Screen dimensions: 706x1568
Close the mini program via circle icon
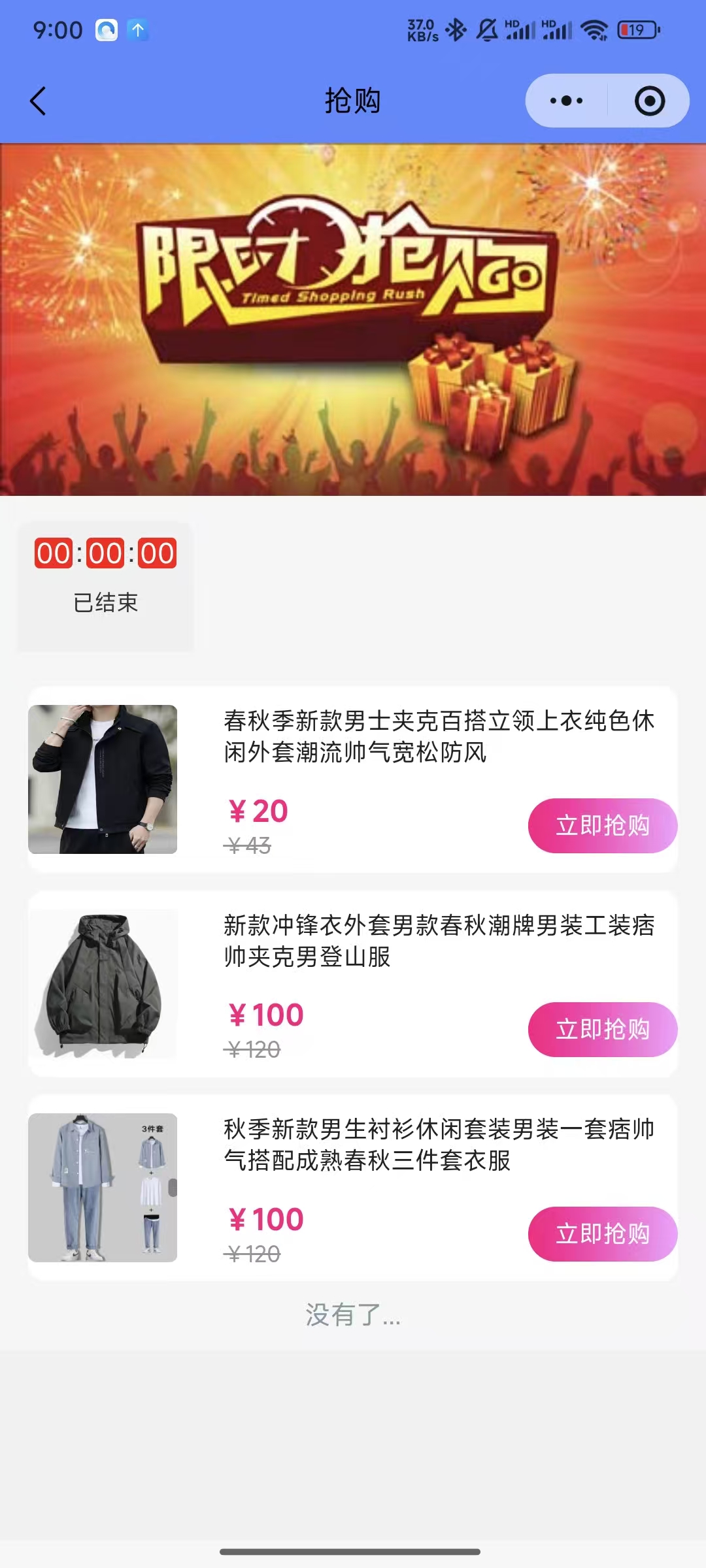[x=649, y=101]
